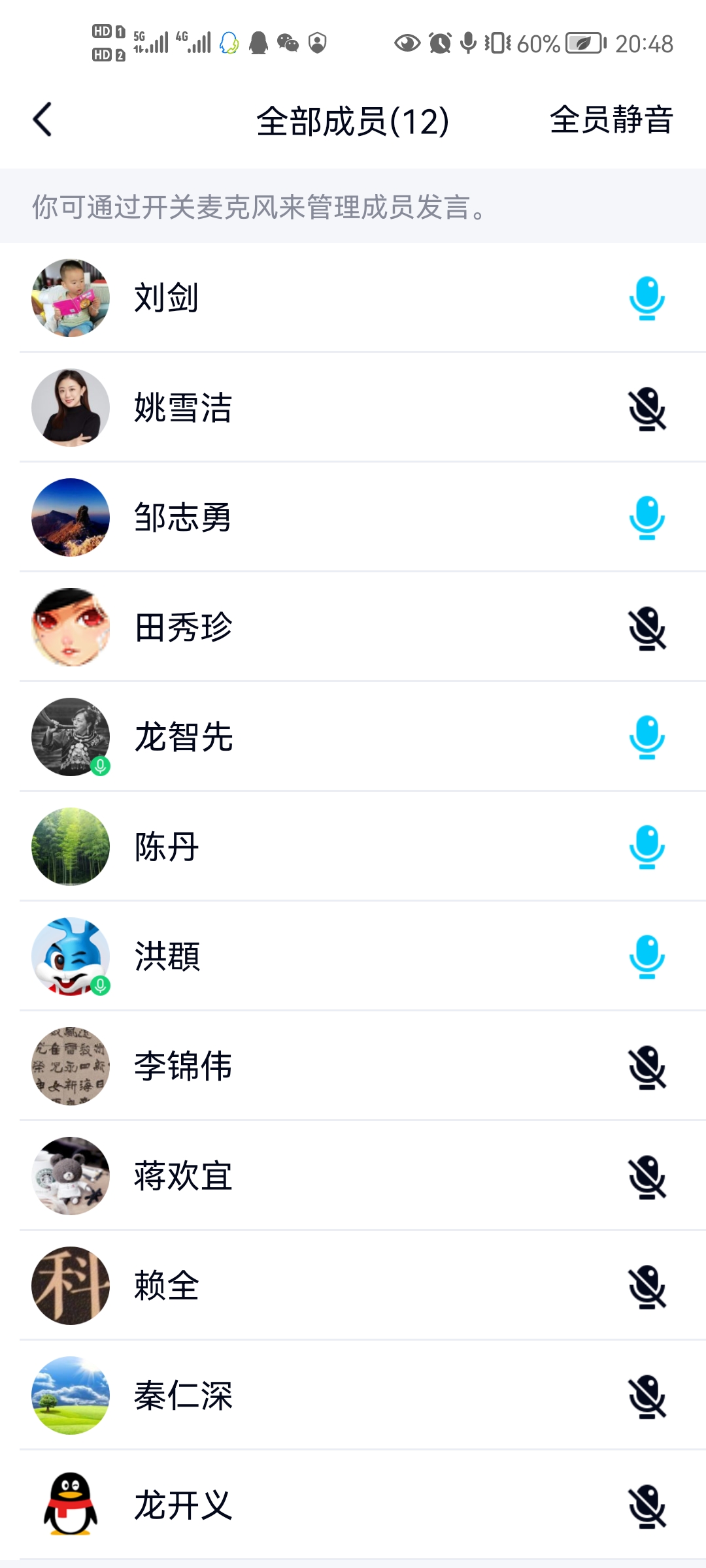This screenshot has width=706, height=1568.
Task: Mute 龙智先's microphone
Action: (647, 738)
